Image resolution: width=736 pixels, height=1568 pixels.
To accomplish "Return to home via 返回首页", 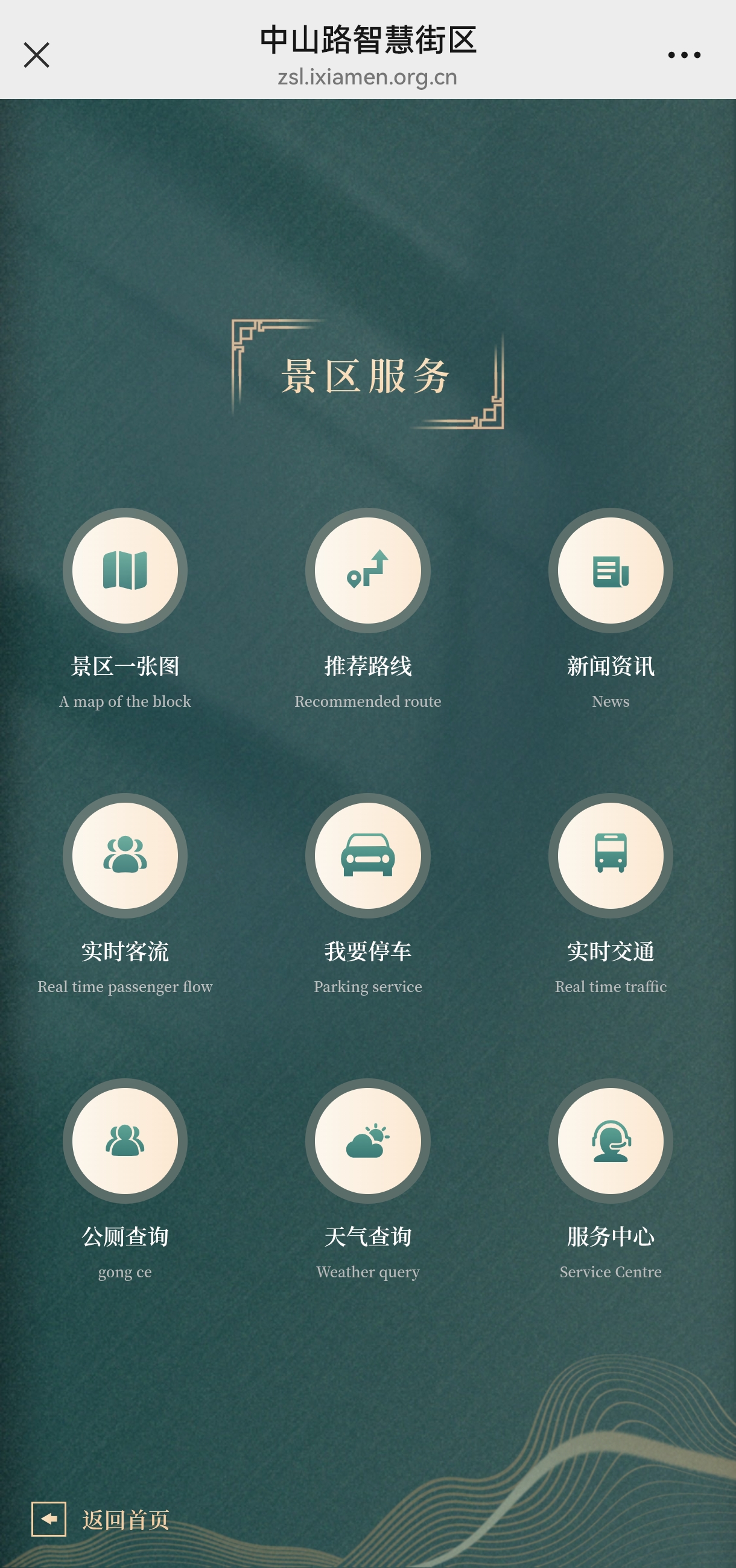I will pos(101,1519).
